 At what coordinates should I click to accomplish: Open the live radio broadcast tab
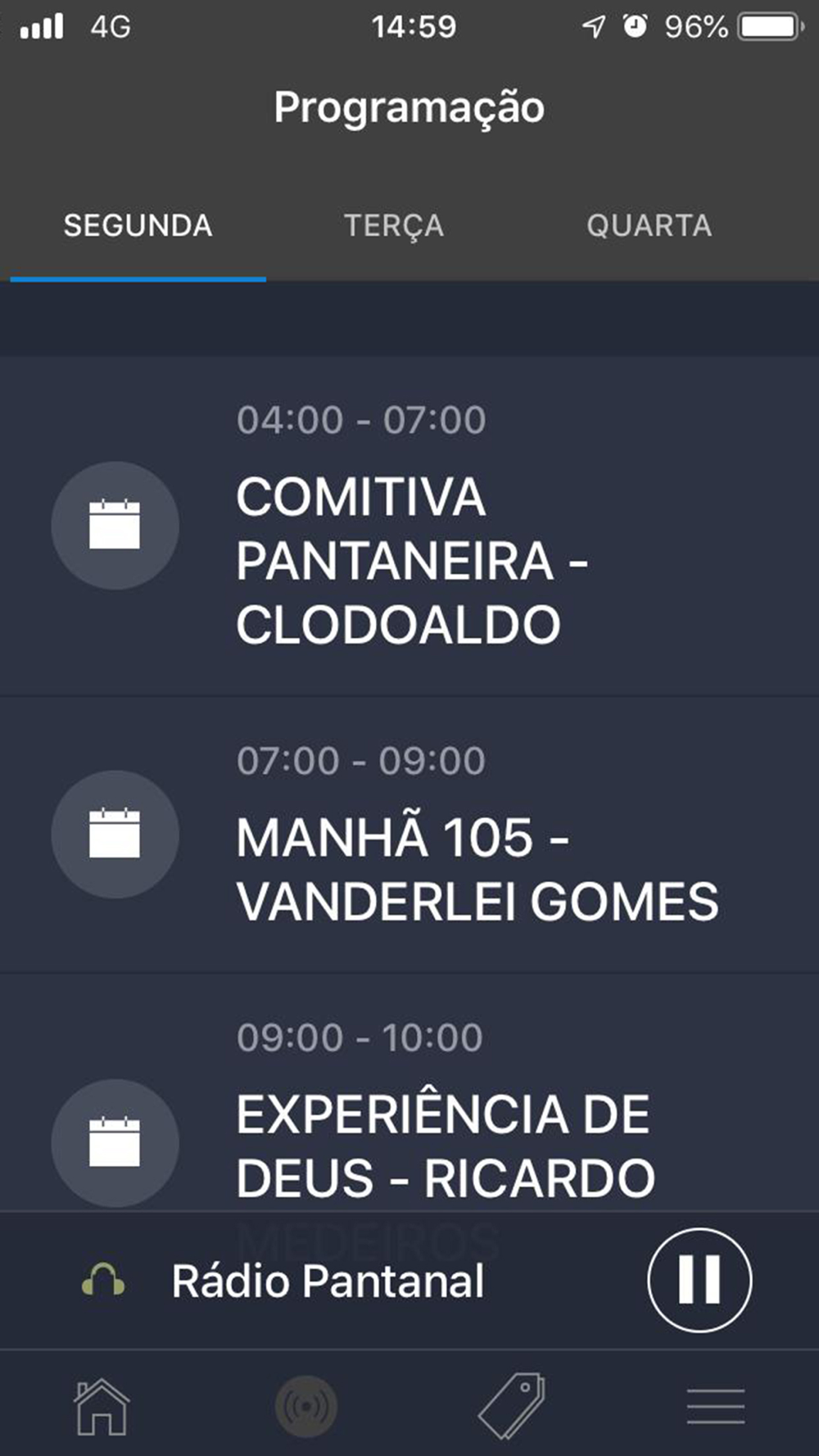point(306,1407)
